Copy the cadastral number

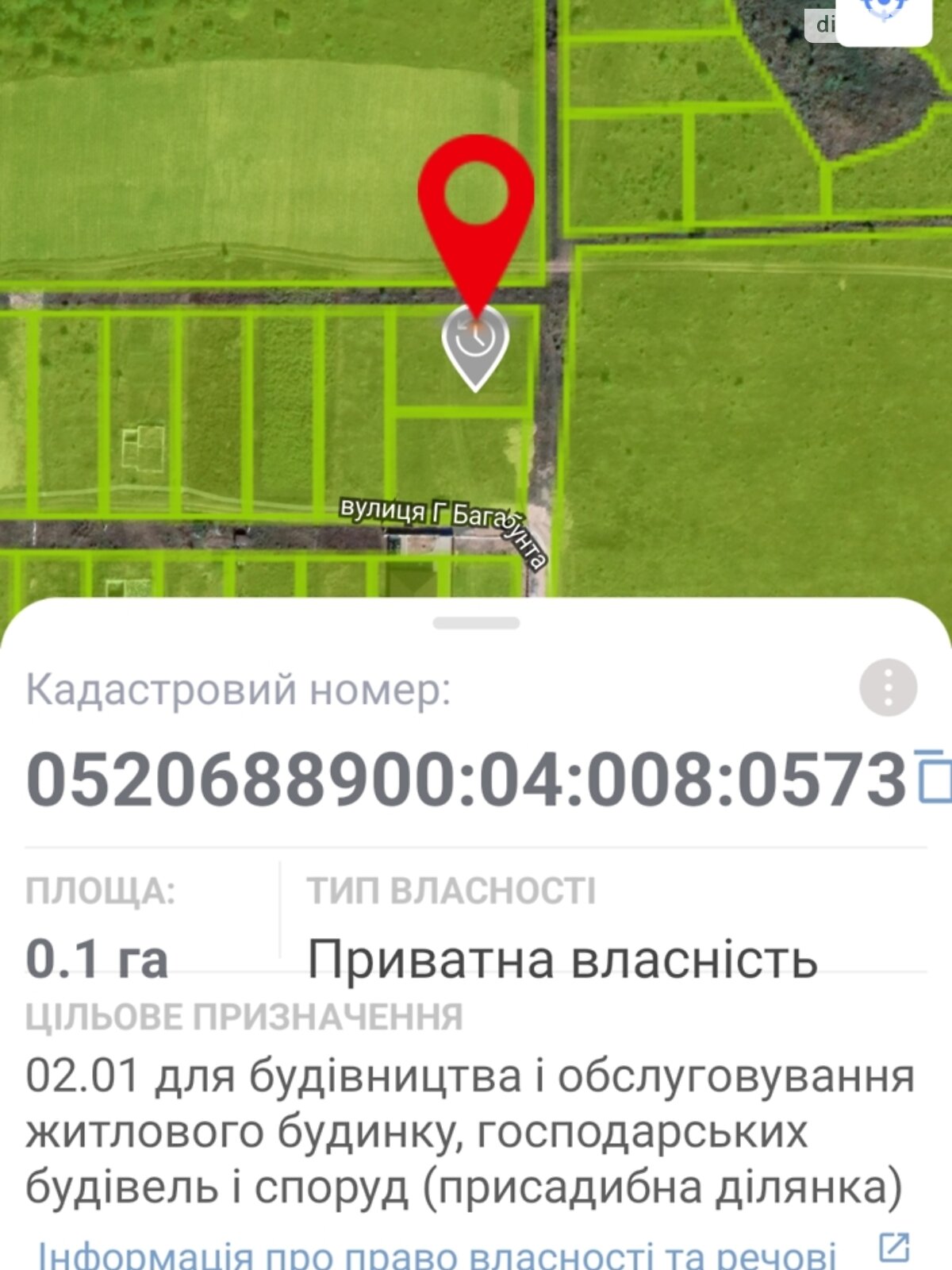pyautogui.click(x=934, y=777)
